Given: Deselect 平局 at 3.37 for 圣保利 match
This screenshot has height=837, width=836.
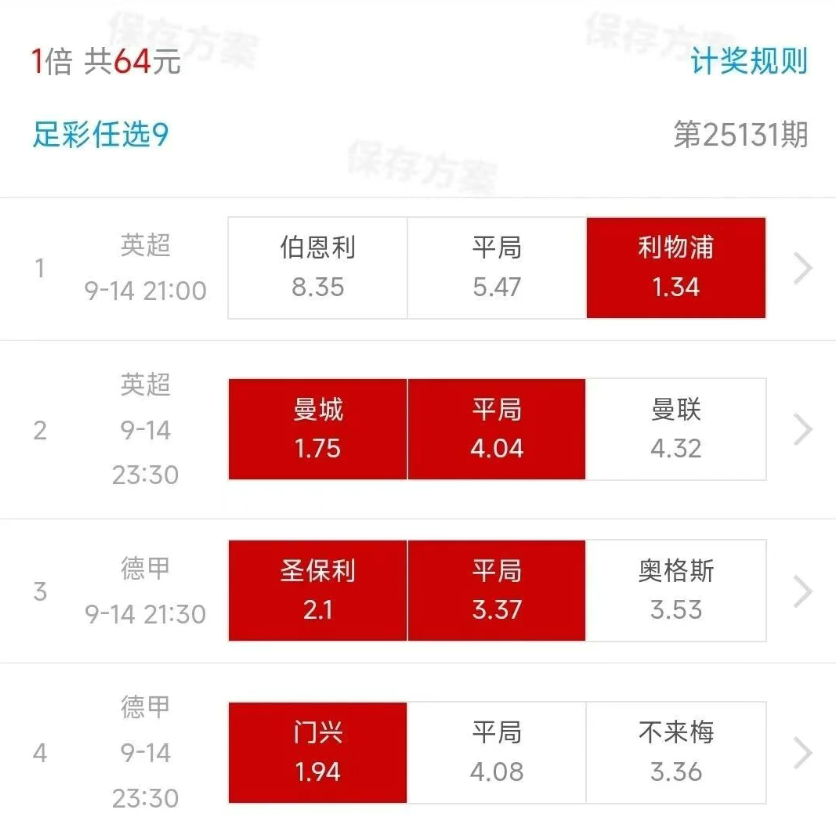Looking at the screenshot, I should [x=497, y=590].
